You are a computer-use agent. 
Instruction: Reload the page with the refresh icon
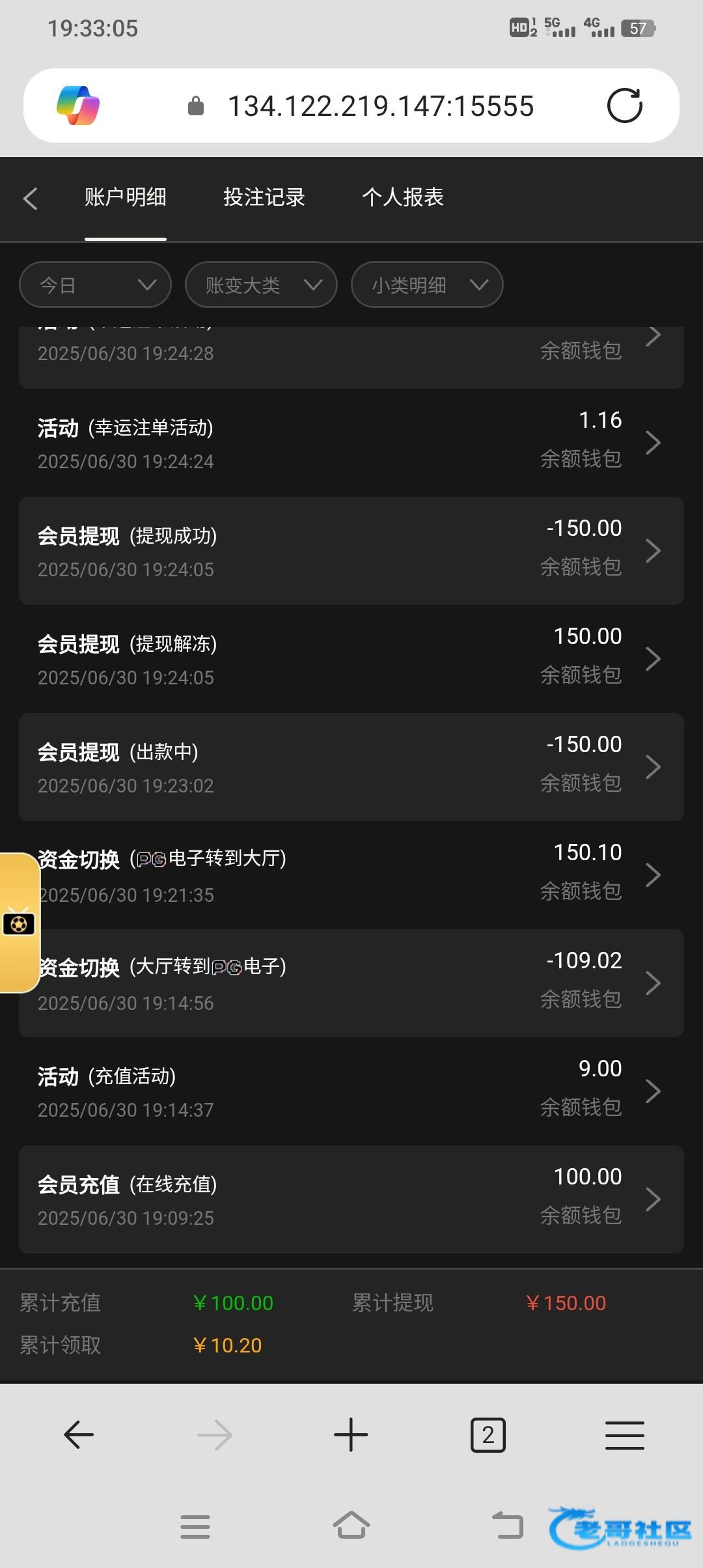pyautogui.click(x=625, y=105)
